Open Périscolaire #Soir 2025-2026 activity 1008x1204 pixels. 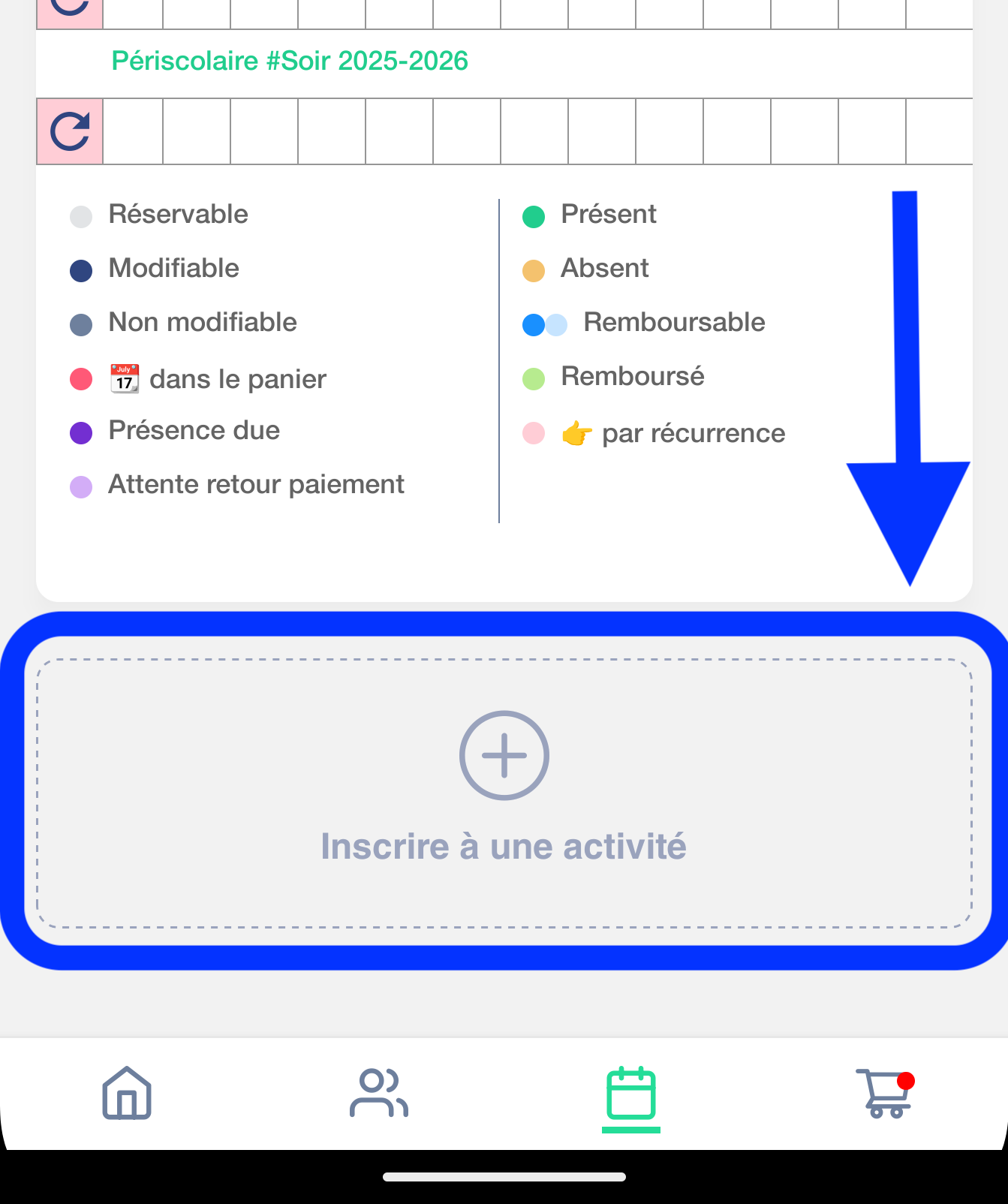(x=290, y=61)
